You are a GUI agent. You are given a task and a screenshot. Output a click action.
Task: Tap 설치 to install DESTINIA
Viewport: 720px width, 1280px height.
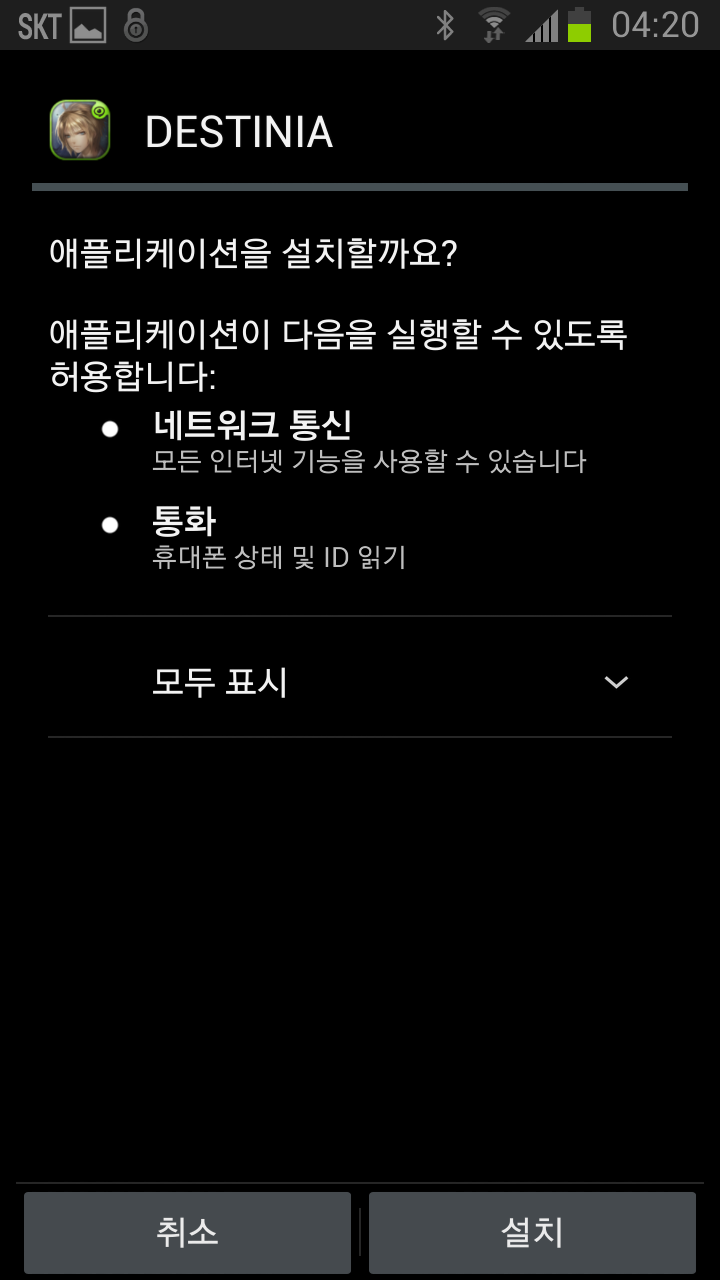(x=532, y=1232)
